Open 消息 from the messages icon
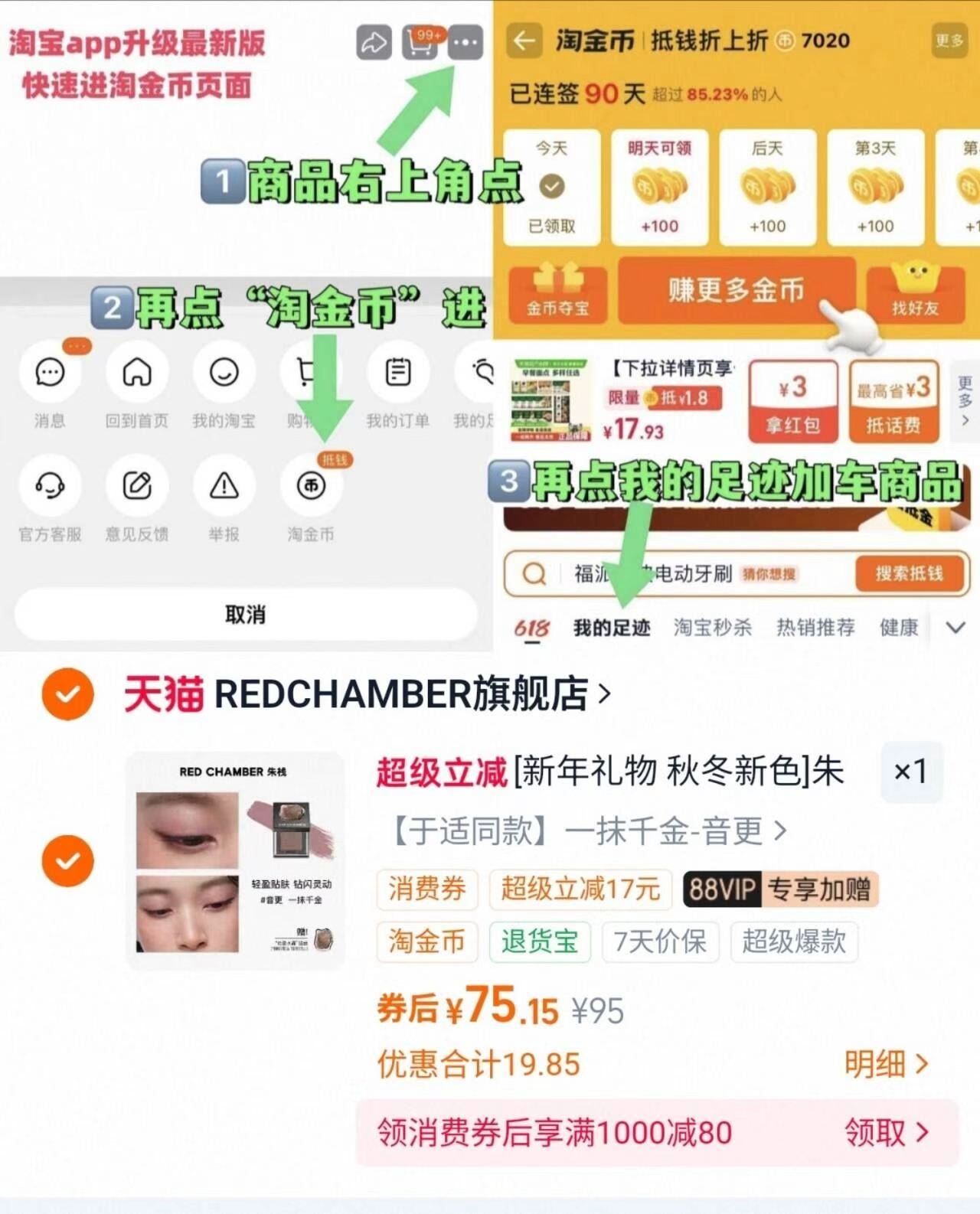This screenshot has width=980, height=1214. pos(49,373)
